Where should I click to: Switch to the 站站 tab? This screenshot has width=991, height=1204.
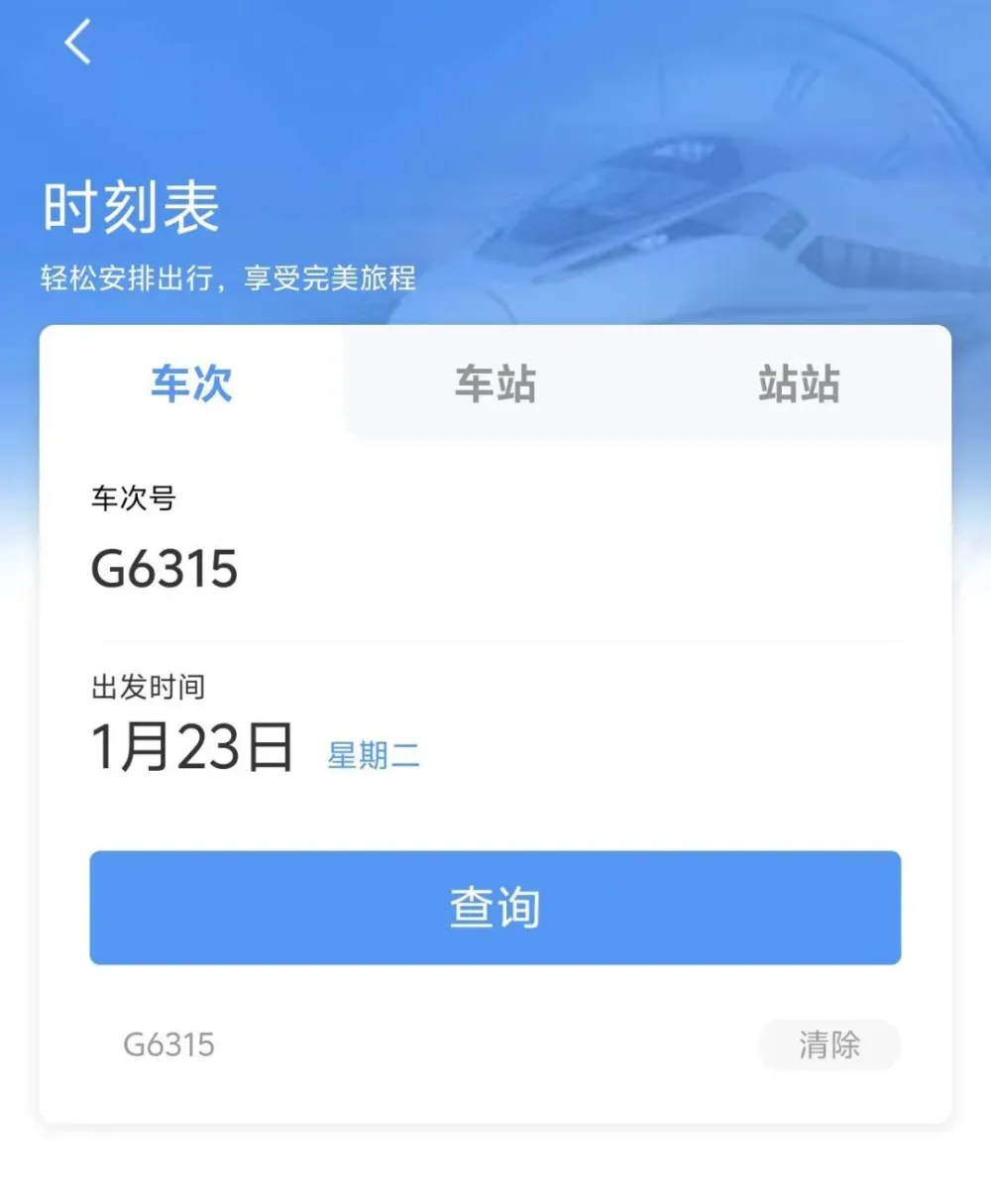tap(799, 383)
